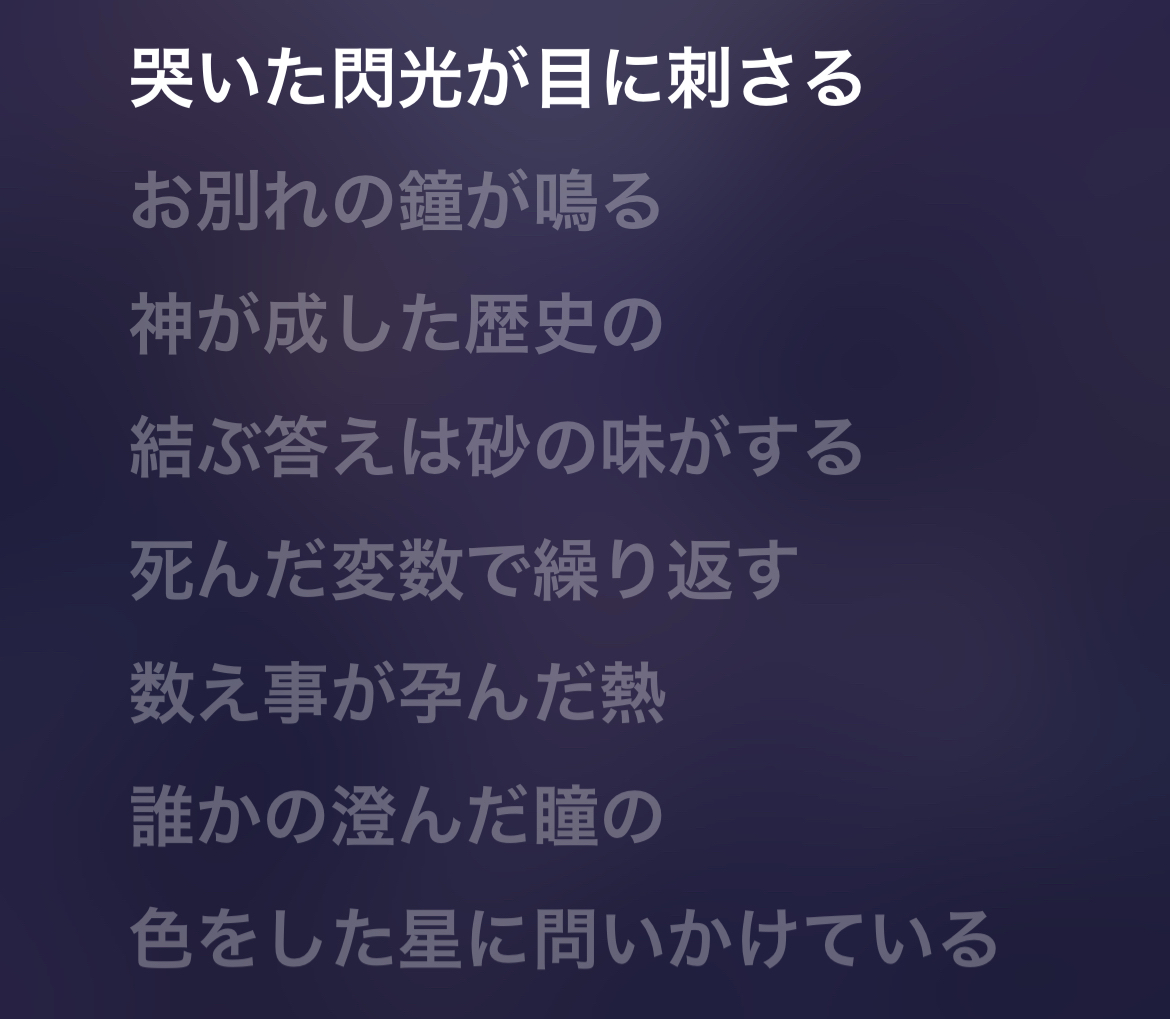Play from the line 死んだ変数で繰り返す
This screenshot has width=1170, height=1019.
(x=464, y=572)
